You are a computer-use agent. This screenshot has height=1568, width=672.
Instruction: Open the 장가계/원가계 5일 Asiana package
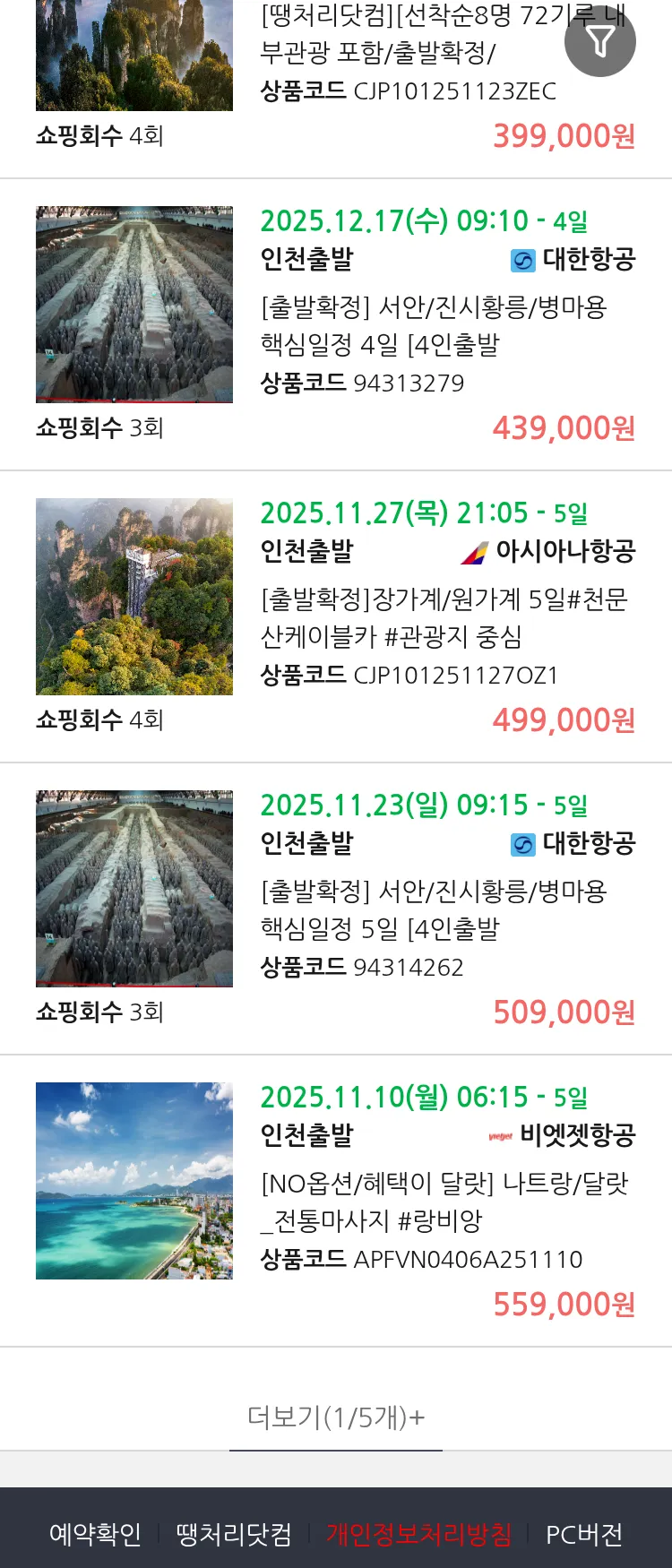click(444, 617)
